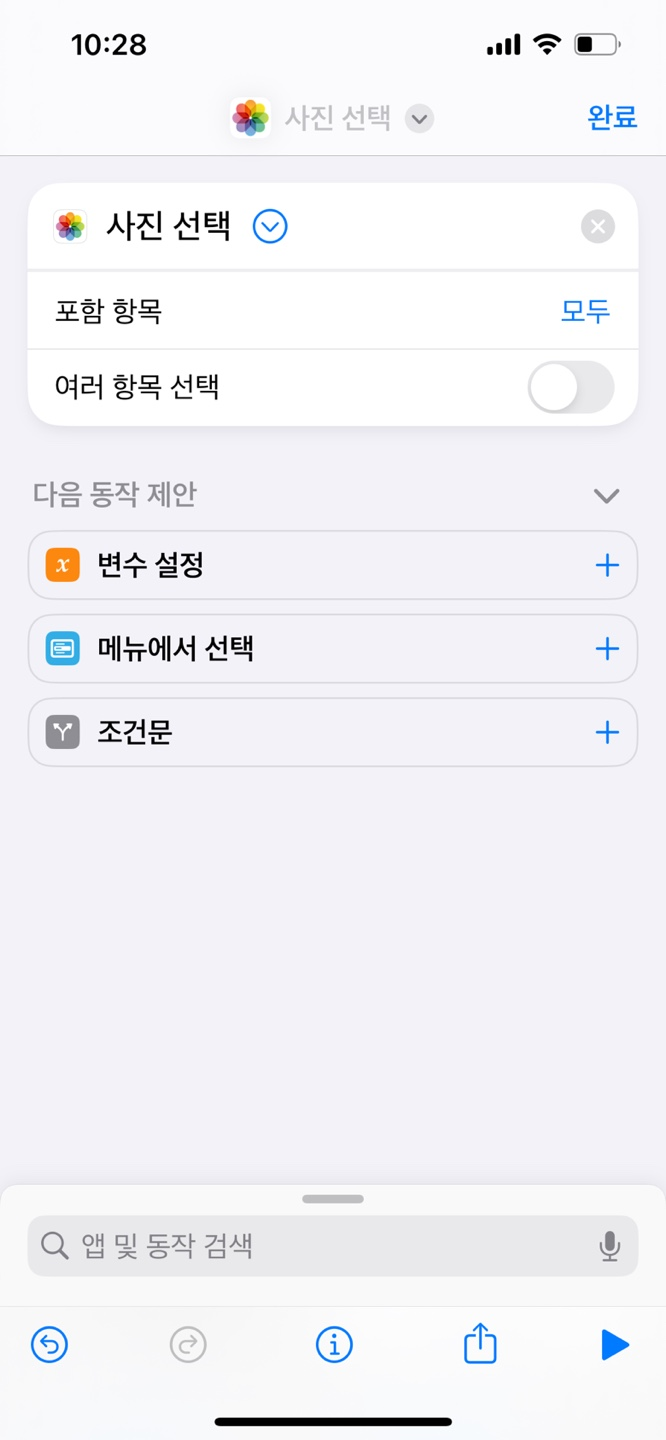Add the 메뉴에서 선택 action
The height and width of the screenshot is (1440, 666).
click(x=606, y=649)
